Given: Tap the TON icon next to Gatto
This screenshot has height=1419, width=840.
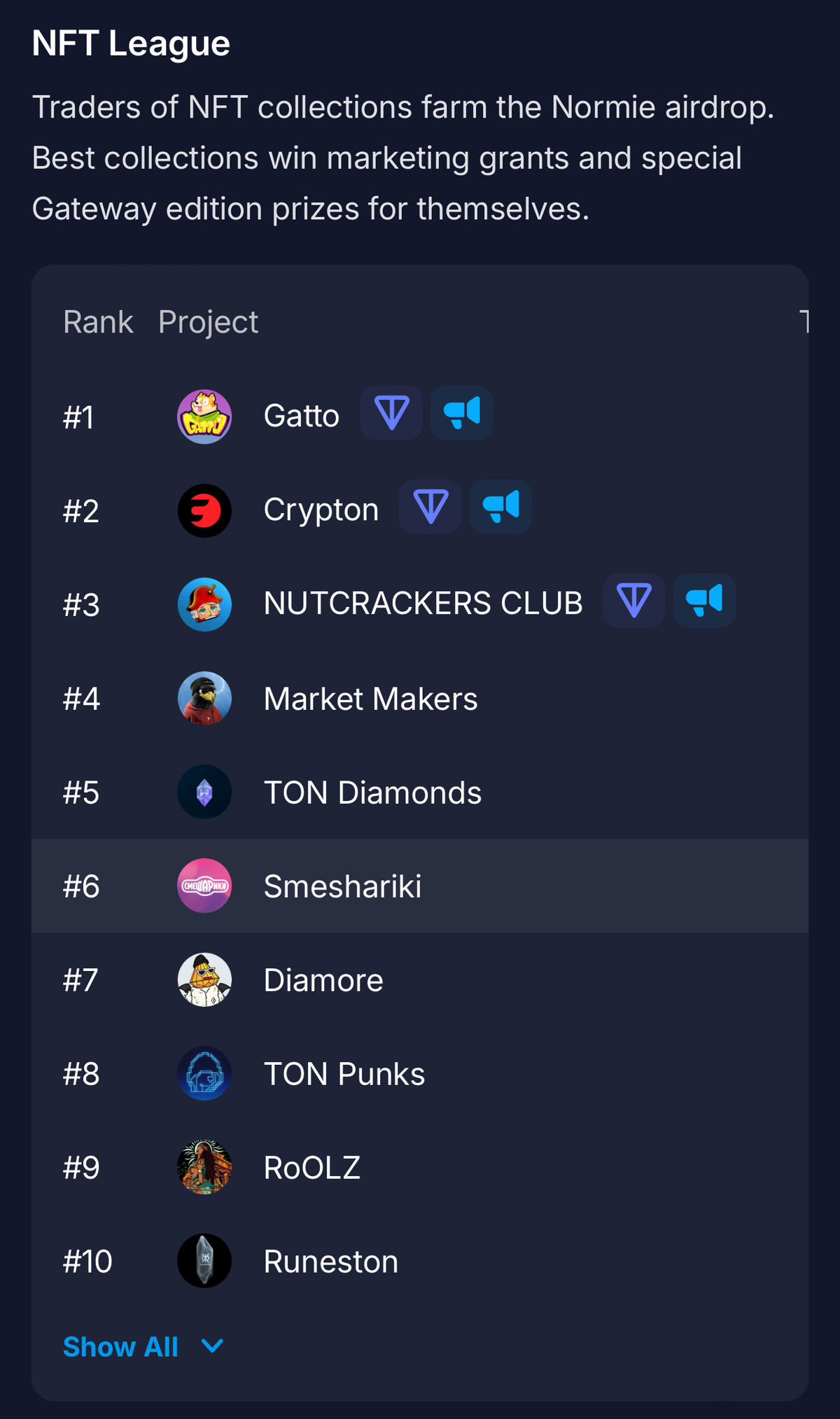Looking at the screenshot, I should coord(391,413).
